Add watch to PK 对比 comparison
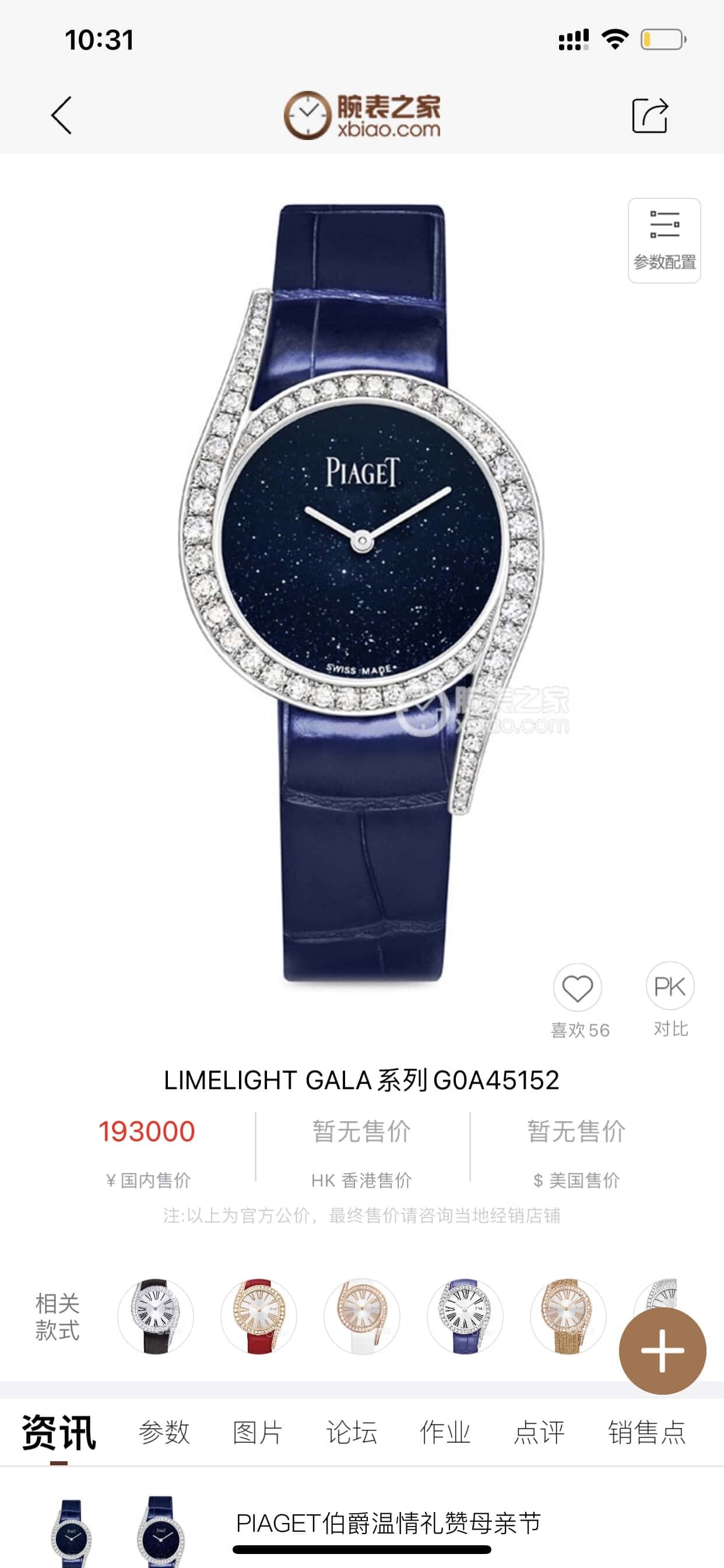 point(670,986)
